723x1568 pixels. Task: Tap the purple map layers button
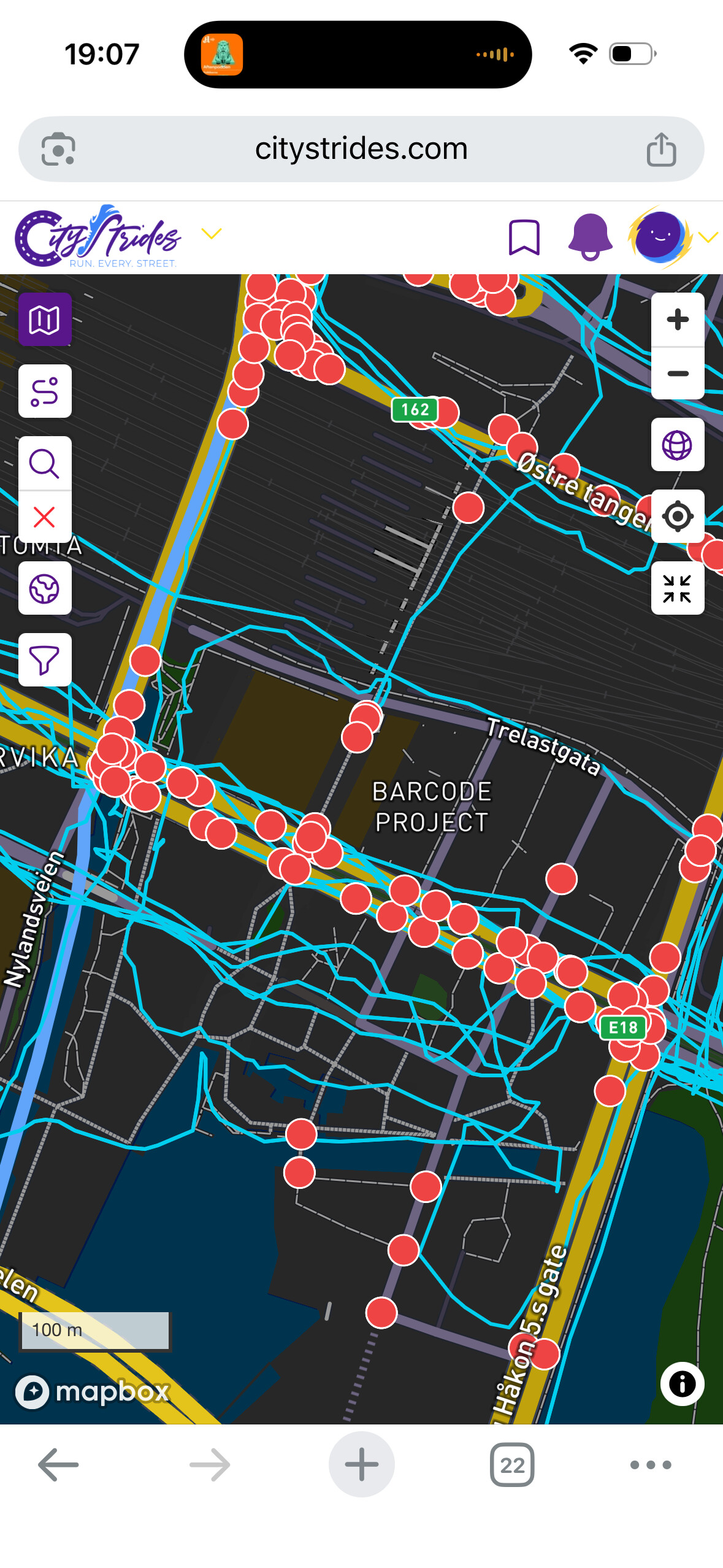tap(45, 320)
